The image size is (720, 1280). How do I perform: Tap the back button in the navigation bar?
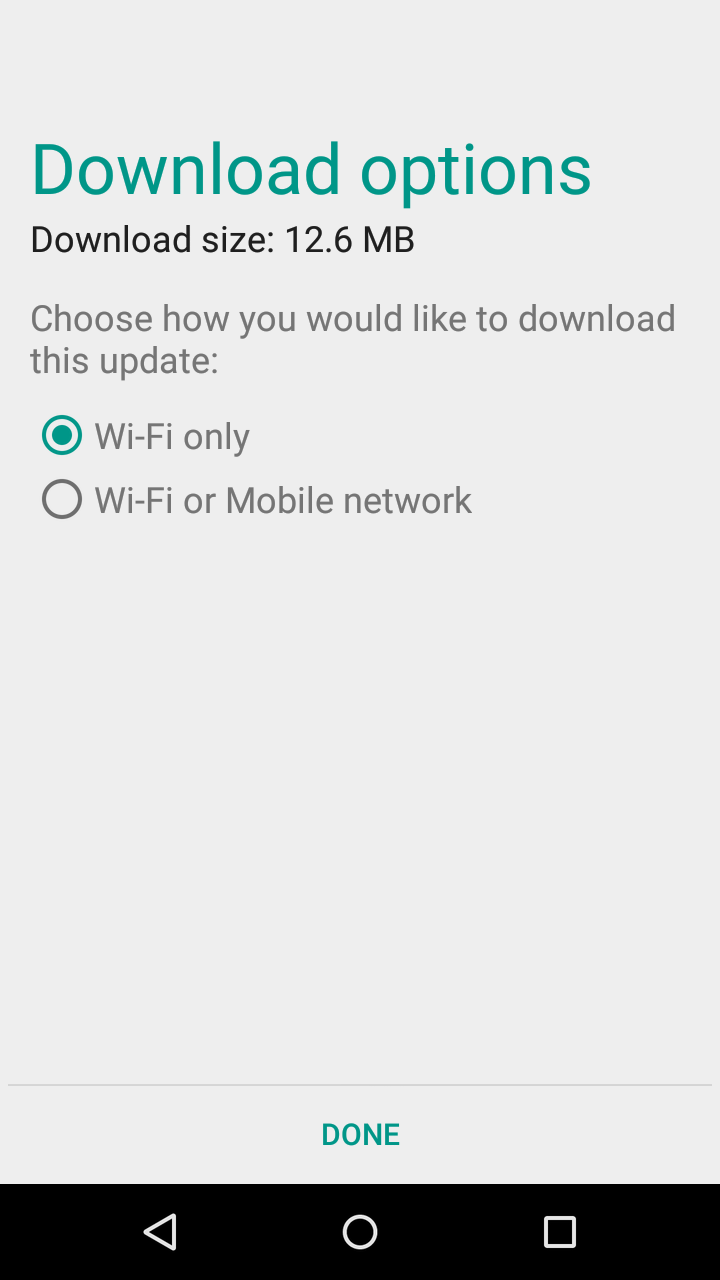[160, 1231]
